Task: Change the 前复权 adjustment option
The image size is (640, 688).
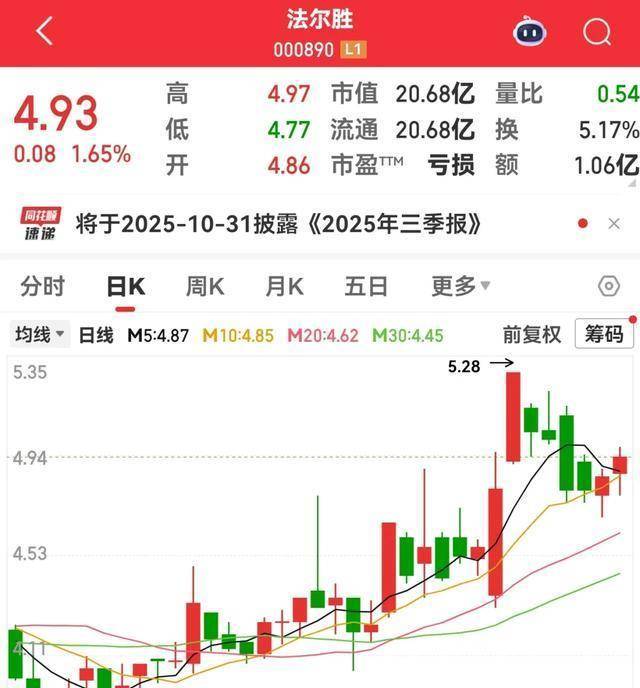Action: (531, 335)
